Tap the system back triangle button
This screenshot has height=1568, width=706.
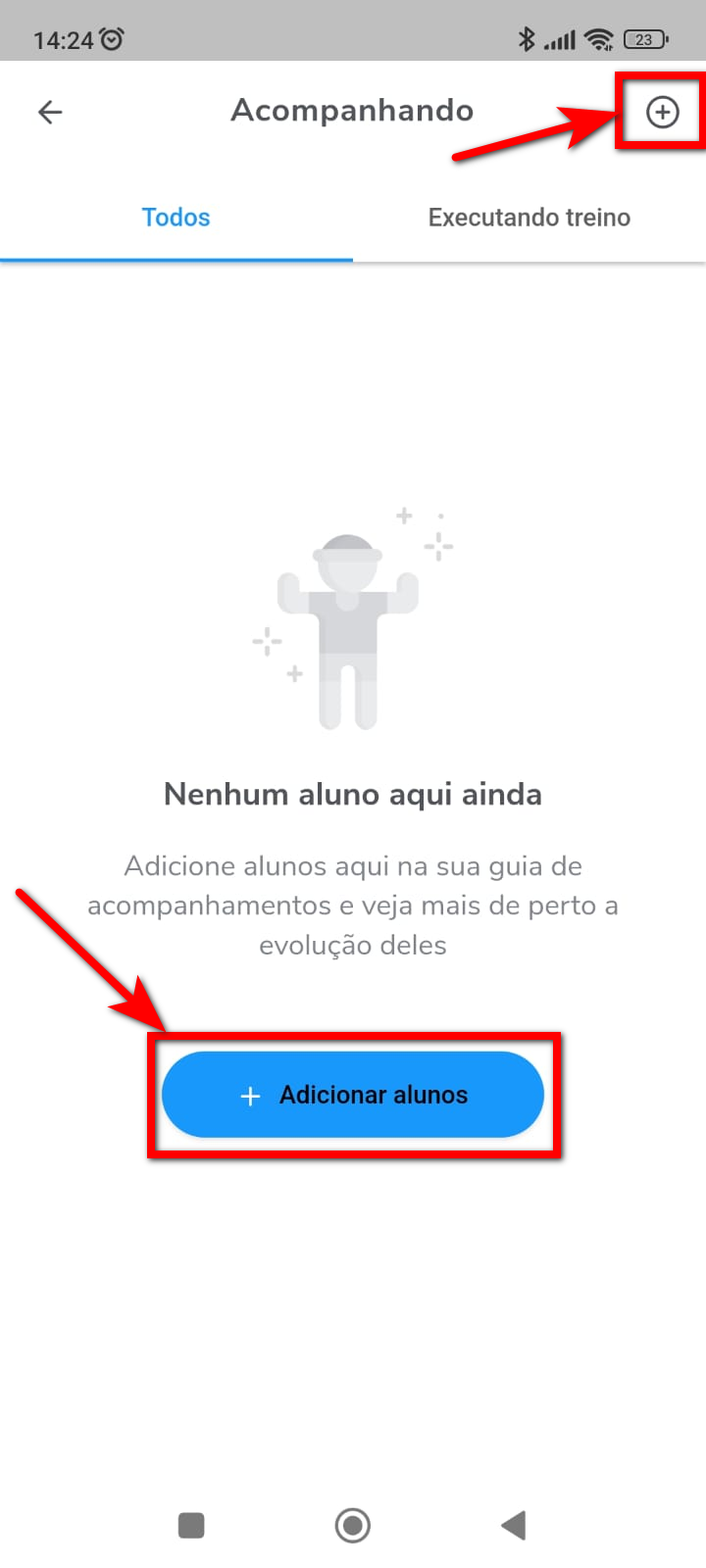[514, 1525]
